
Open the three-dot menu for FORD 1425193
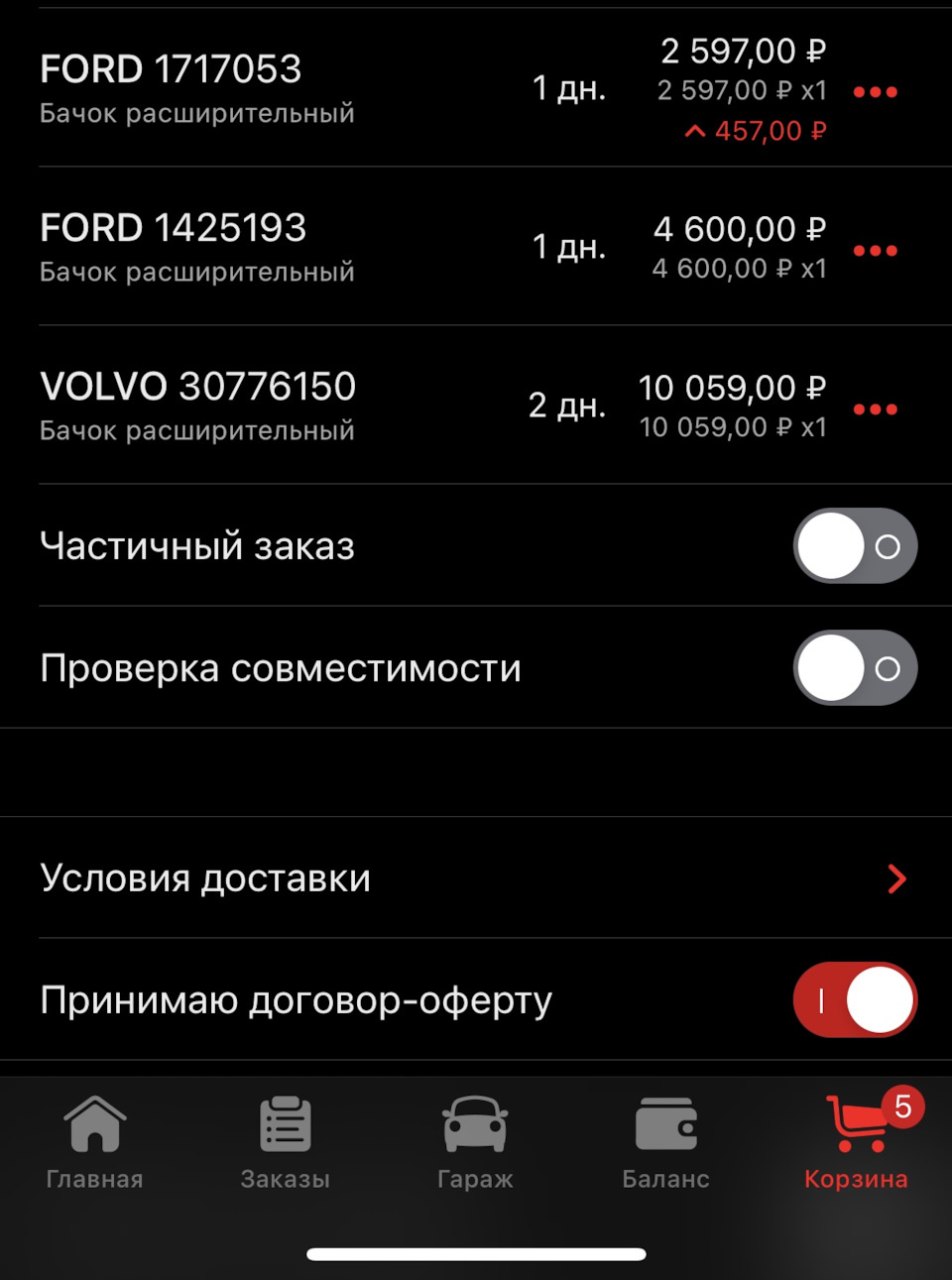[x=875, y=251]
